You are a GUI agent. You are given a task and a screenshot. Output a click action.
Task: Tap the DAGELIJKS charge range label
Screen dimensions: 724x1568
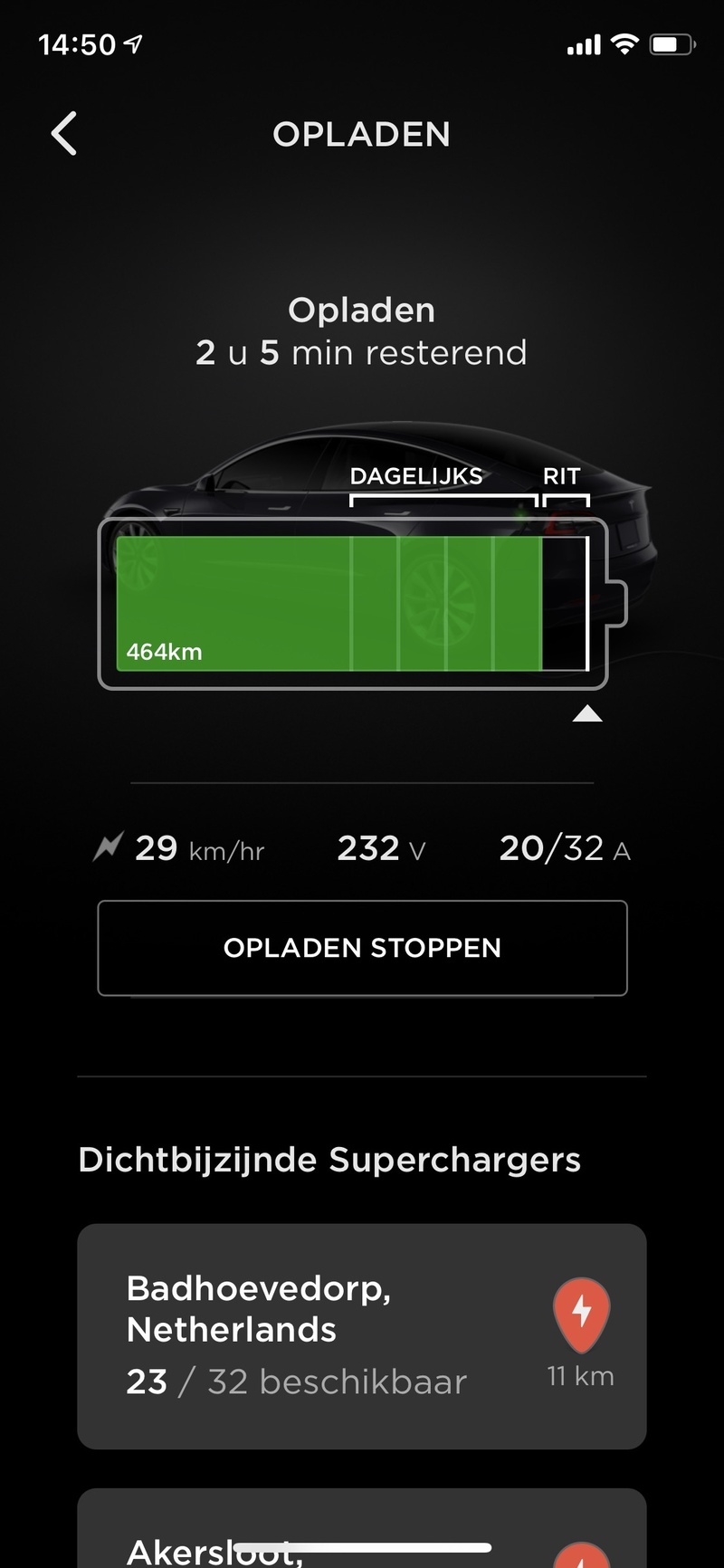(x=417, y=475)
